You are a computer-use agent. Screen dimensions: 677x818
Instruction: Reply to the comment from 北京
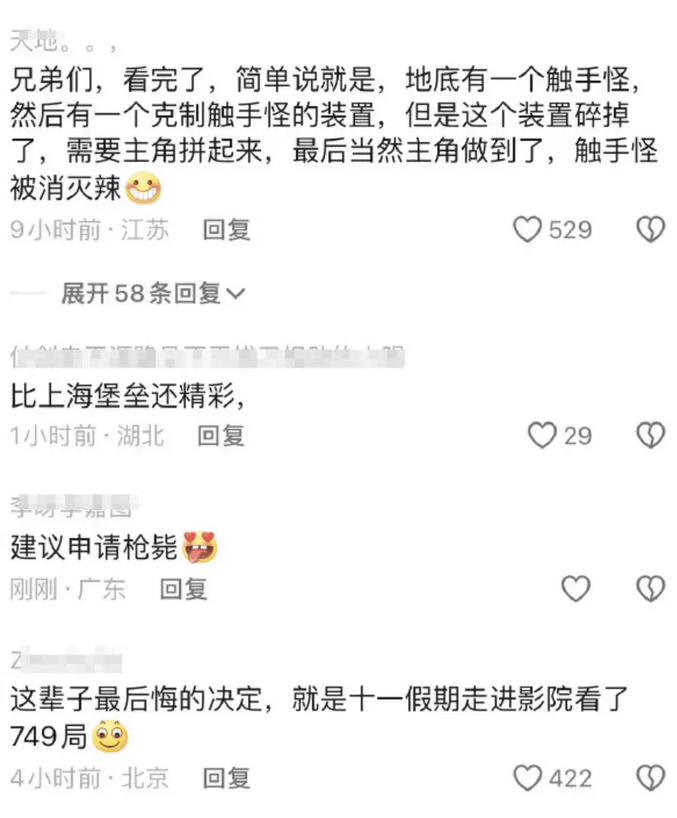click(x=226, y=777)
